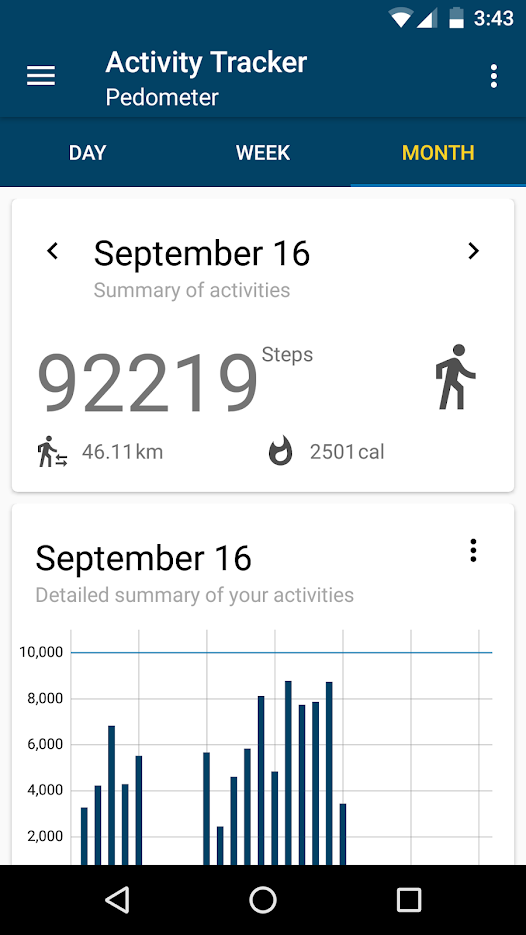
Task: Open the hamburger drawer menu
Action: pos(41,76)
